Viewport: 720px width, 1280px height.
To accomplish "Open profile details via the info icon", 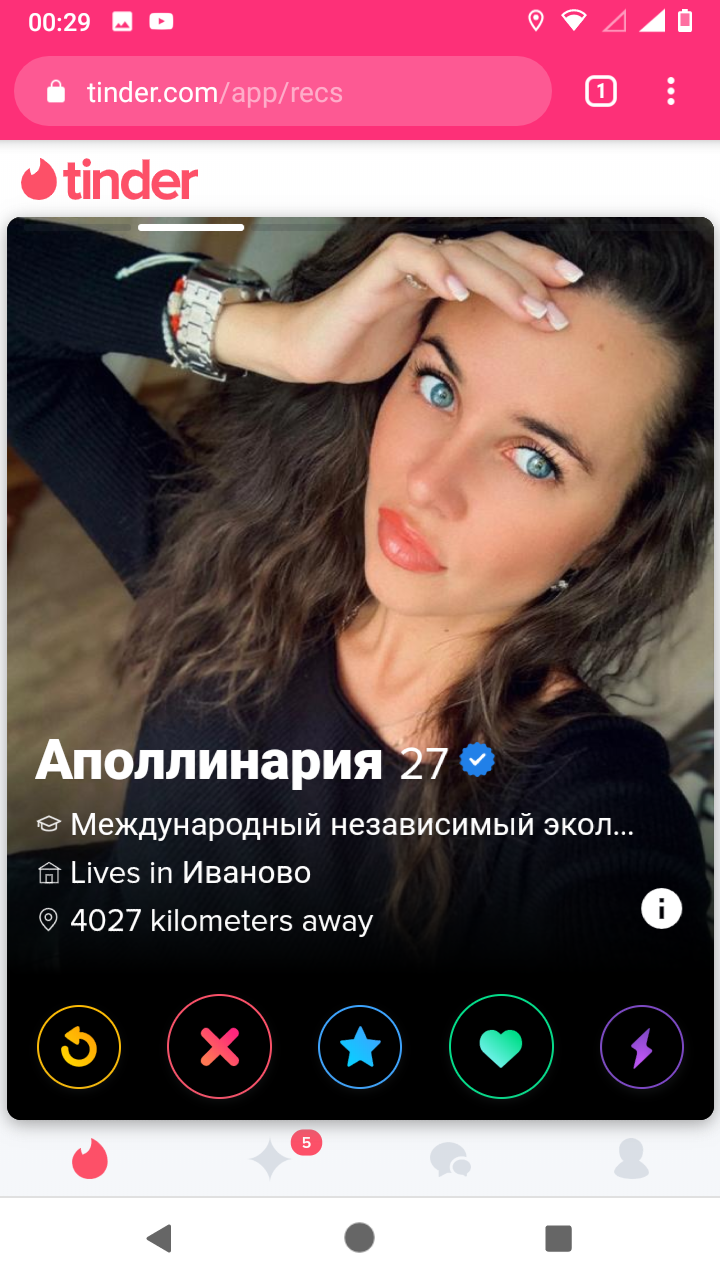I will pyautogui.click(x=661, y=909).
